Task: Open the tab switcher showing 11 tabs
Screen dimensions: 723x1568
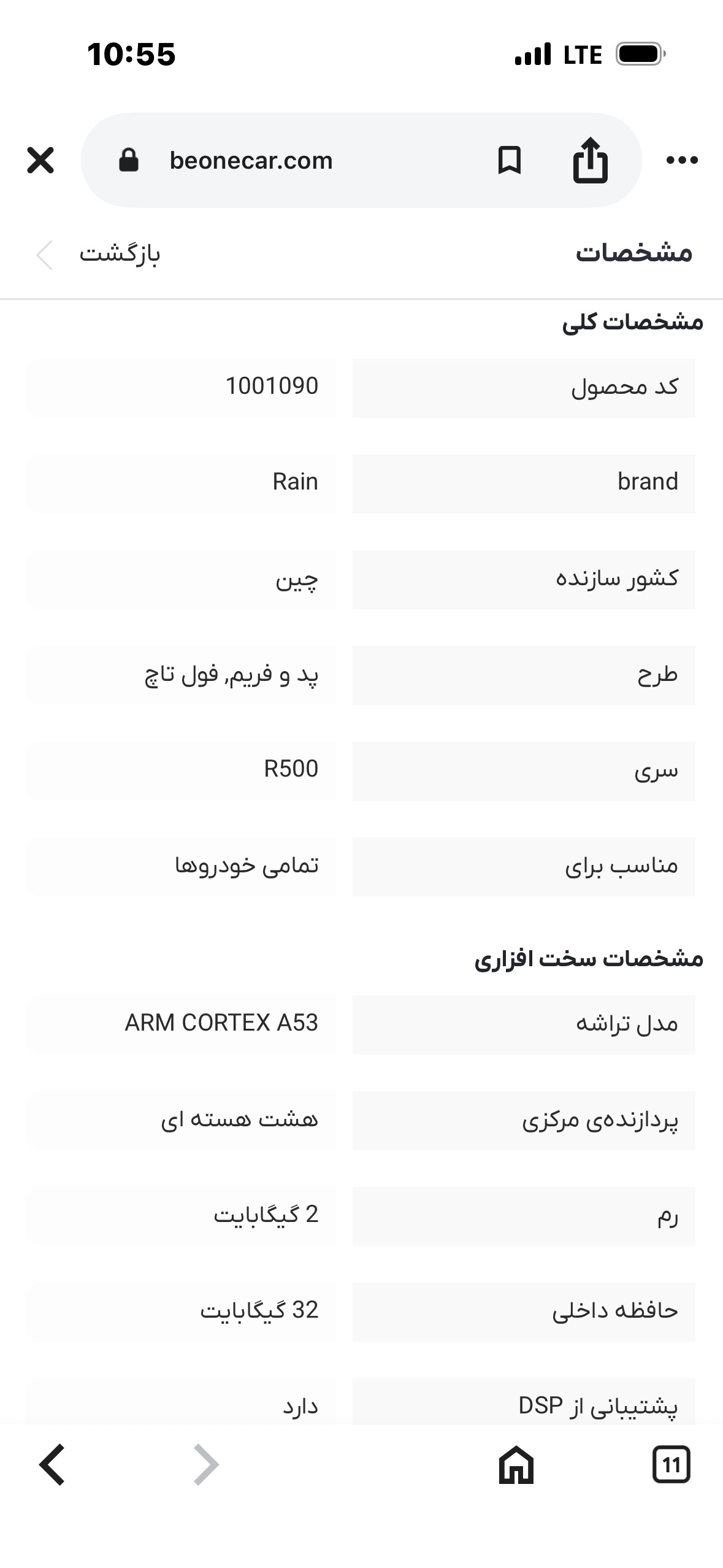Action: (671, 1464)
